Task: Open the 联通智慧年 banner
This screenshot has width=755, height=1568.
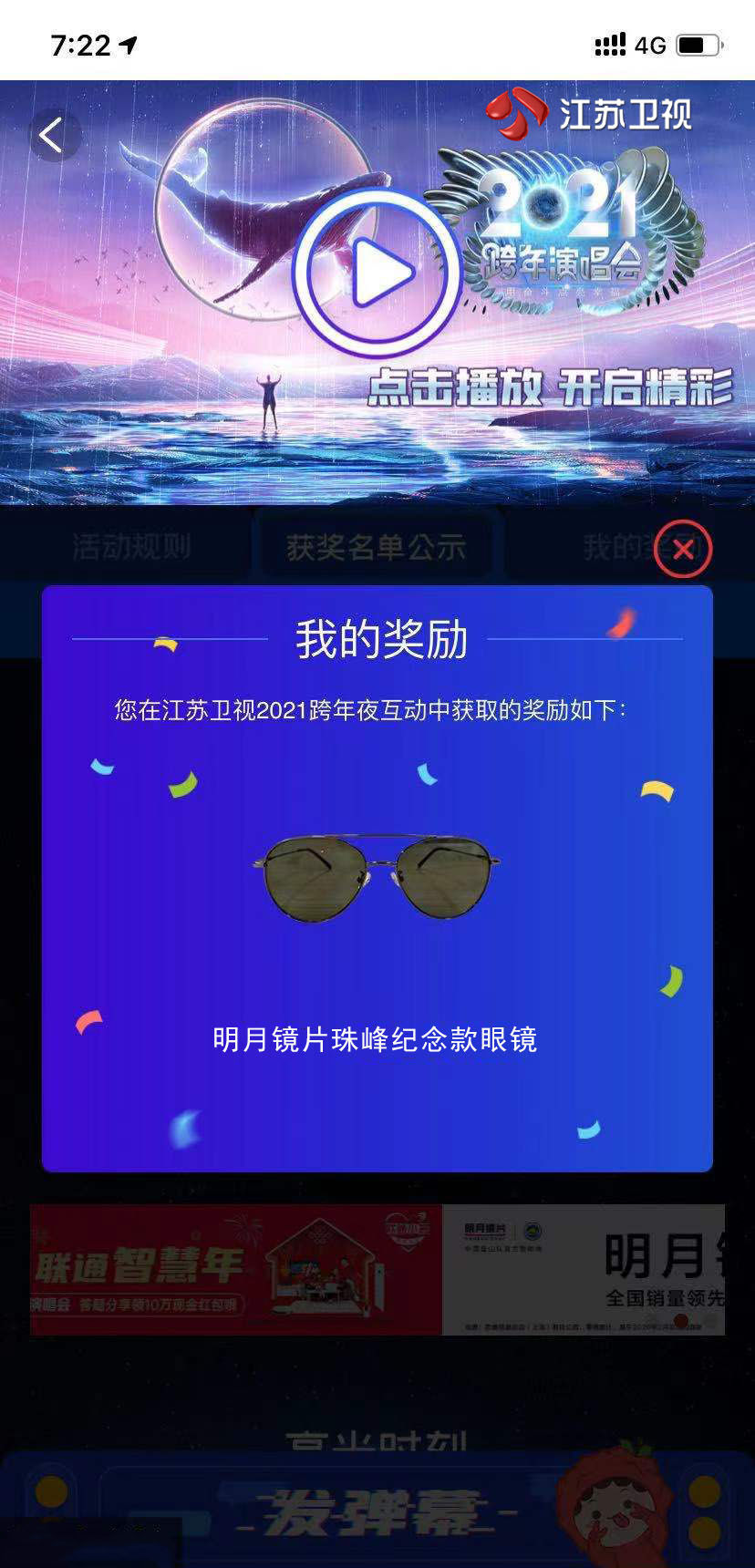Action: click(x=235, y=1269)
